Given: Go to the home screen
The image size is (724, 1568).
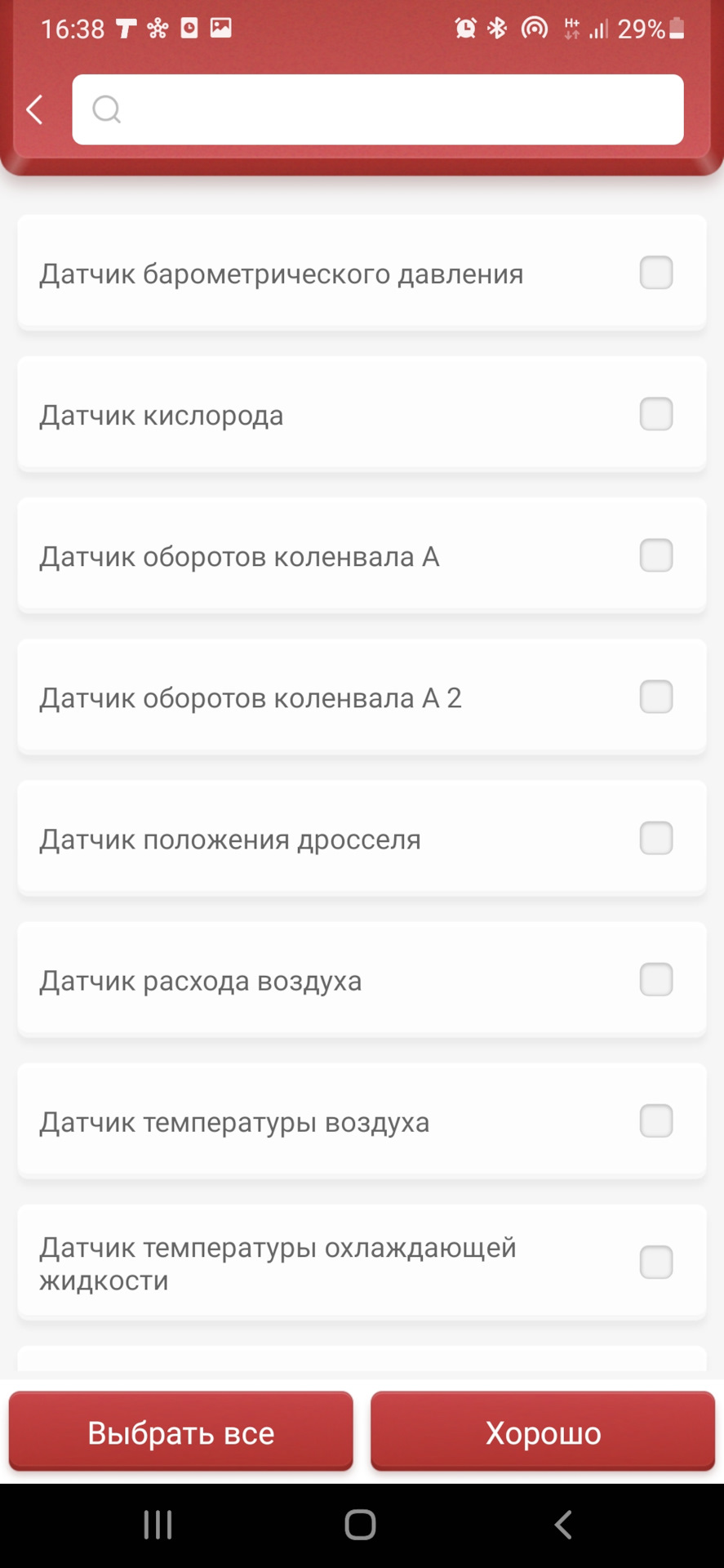Looking at the screenshot, I should (x=360, y=1524).
